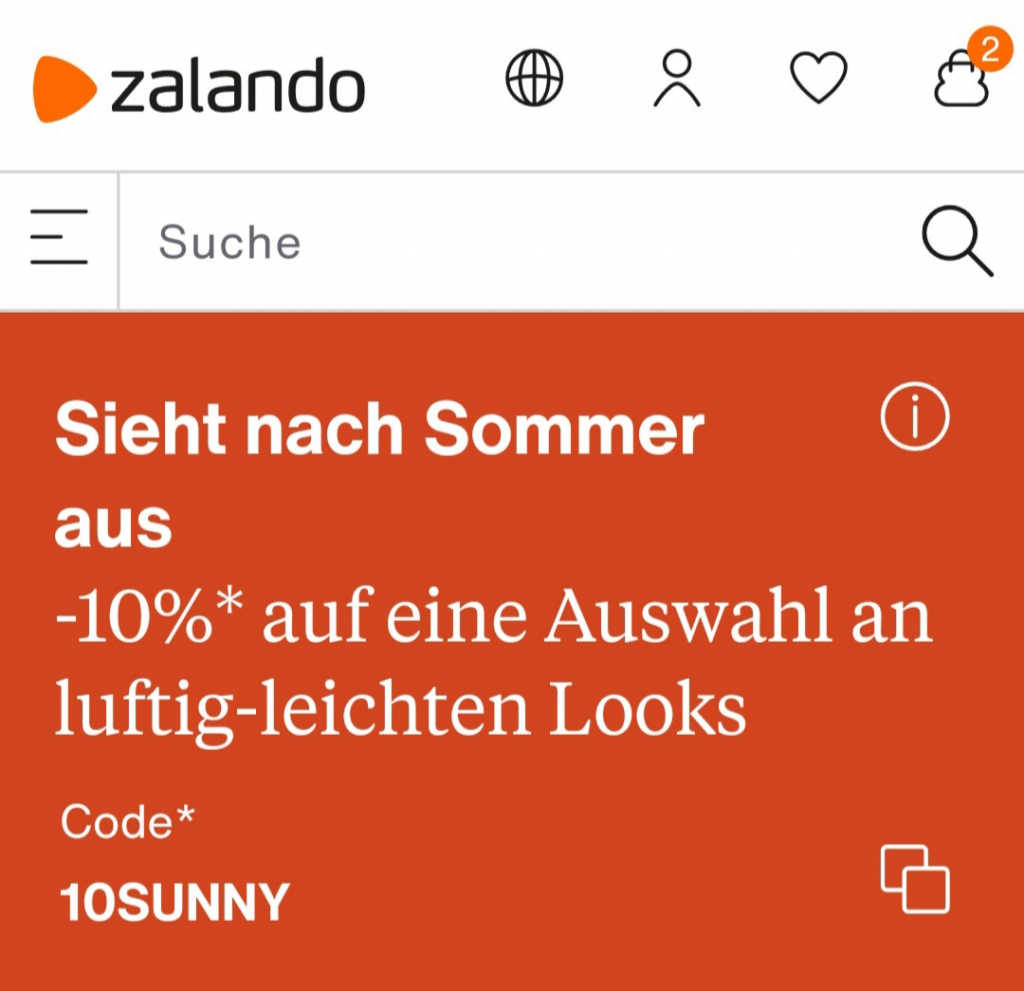1024x991 pixels.
Task: View the wishlist heart
Action: click(x=818, y=78)
